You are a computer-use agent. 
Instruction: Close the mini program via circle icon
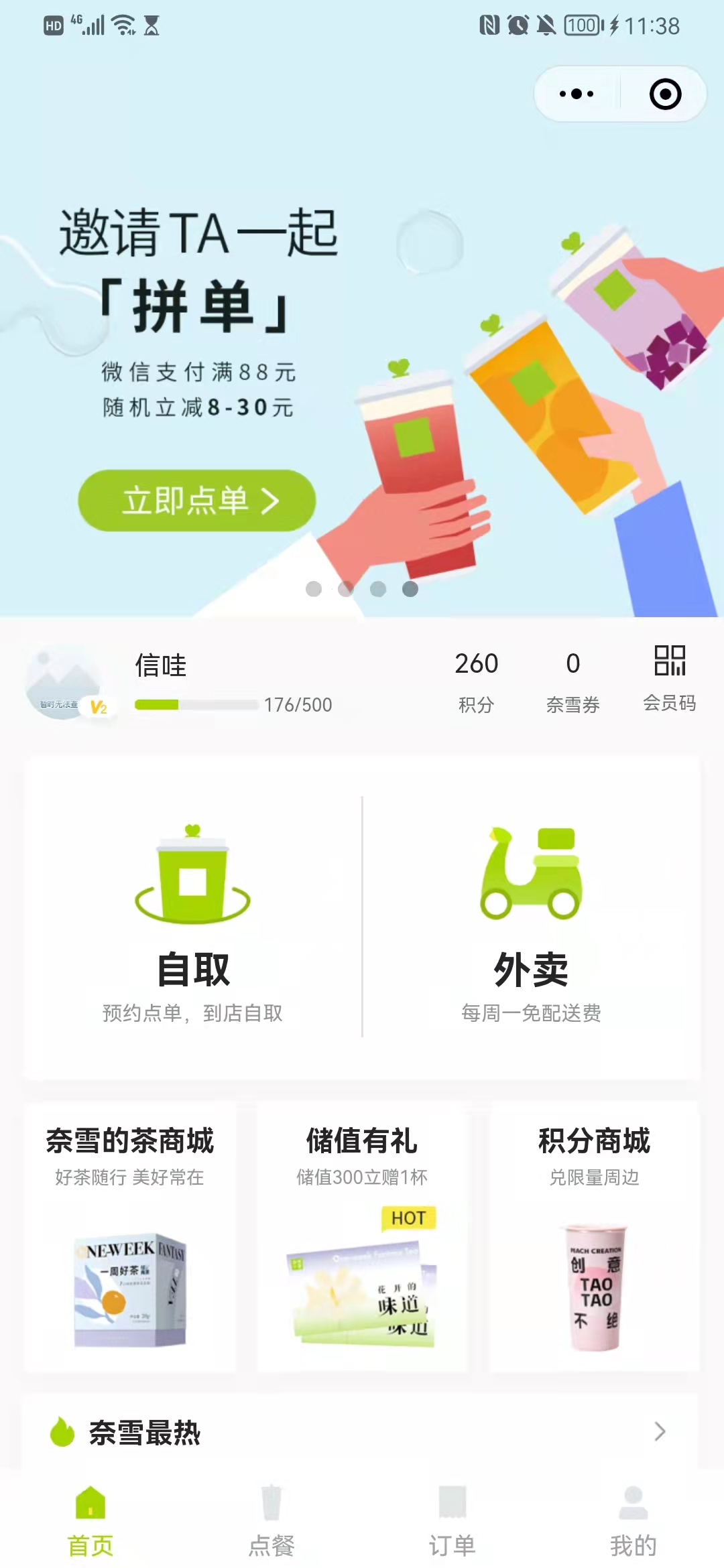click(x=665, y=94)
